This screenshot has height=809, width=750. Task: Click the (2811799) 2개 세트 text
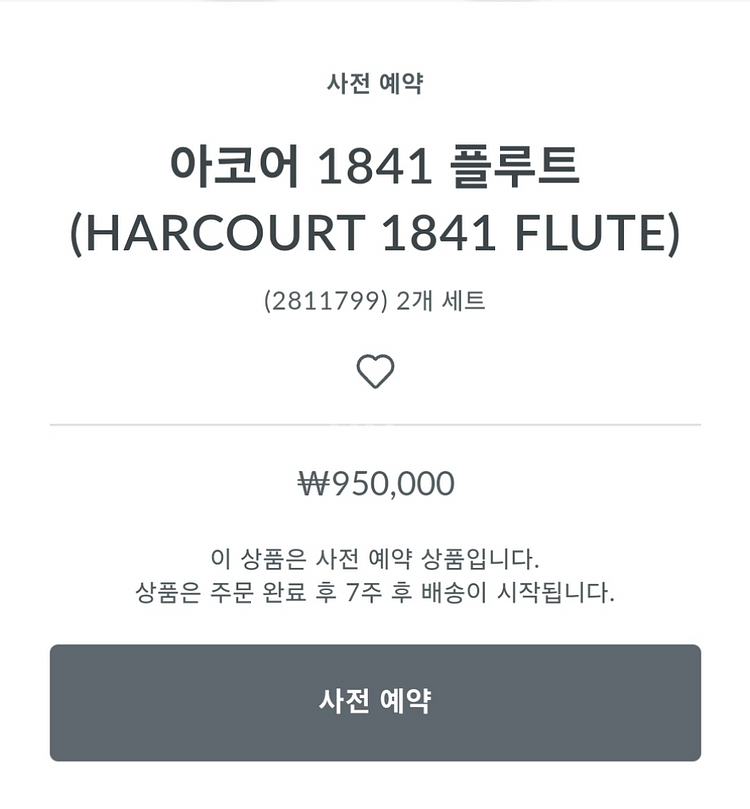point(375,298)
